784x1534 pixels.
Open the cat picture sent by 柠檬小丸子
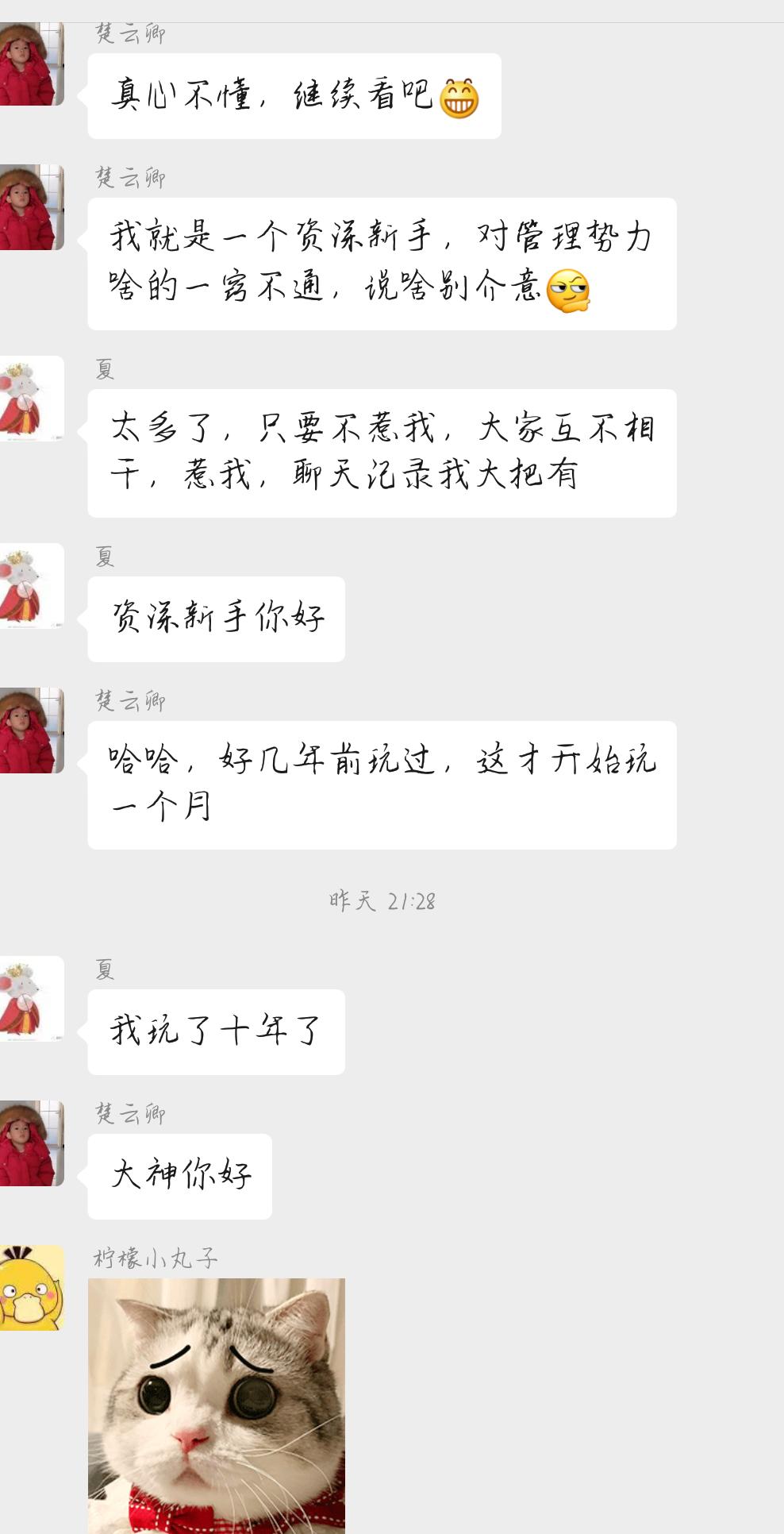(216, 1404)
